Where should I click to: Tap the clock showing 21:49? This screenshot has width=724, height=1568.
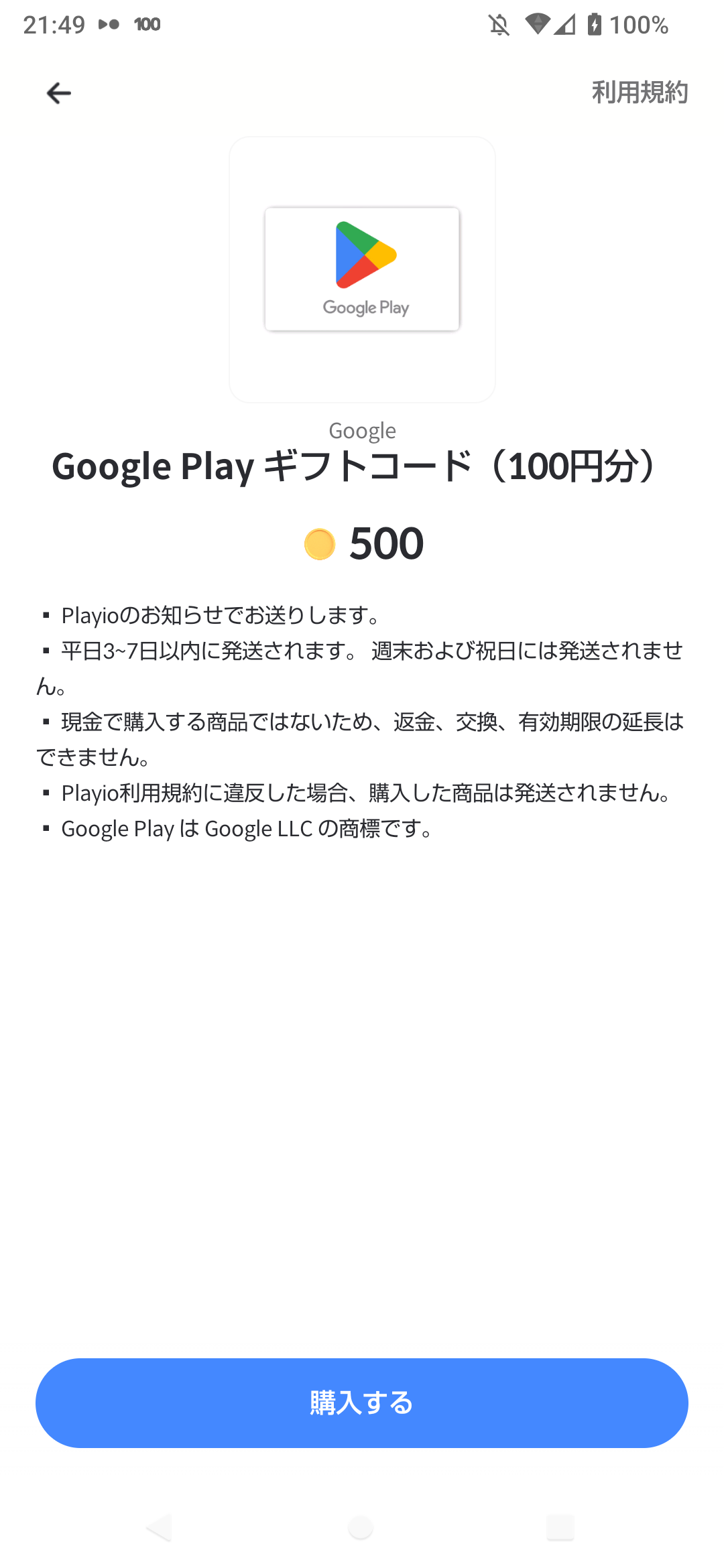pyautogui.click(x=52, y=24)
